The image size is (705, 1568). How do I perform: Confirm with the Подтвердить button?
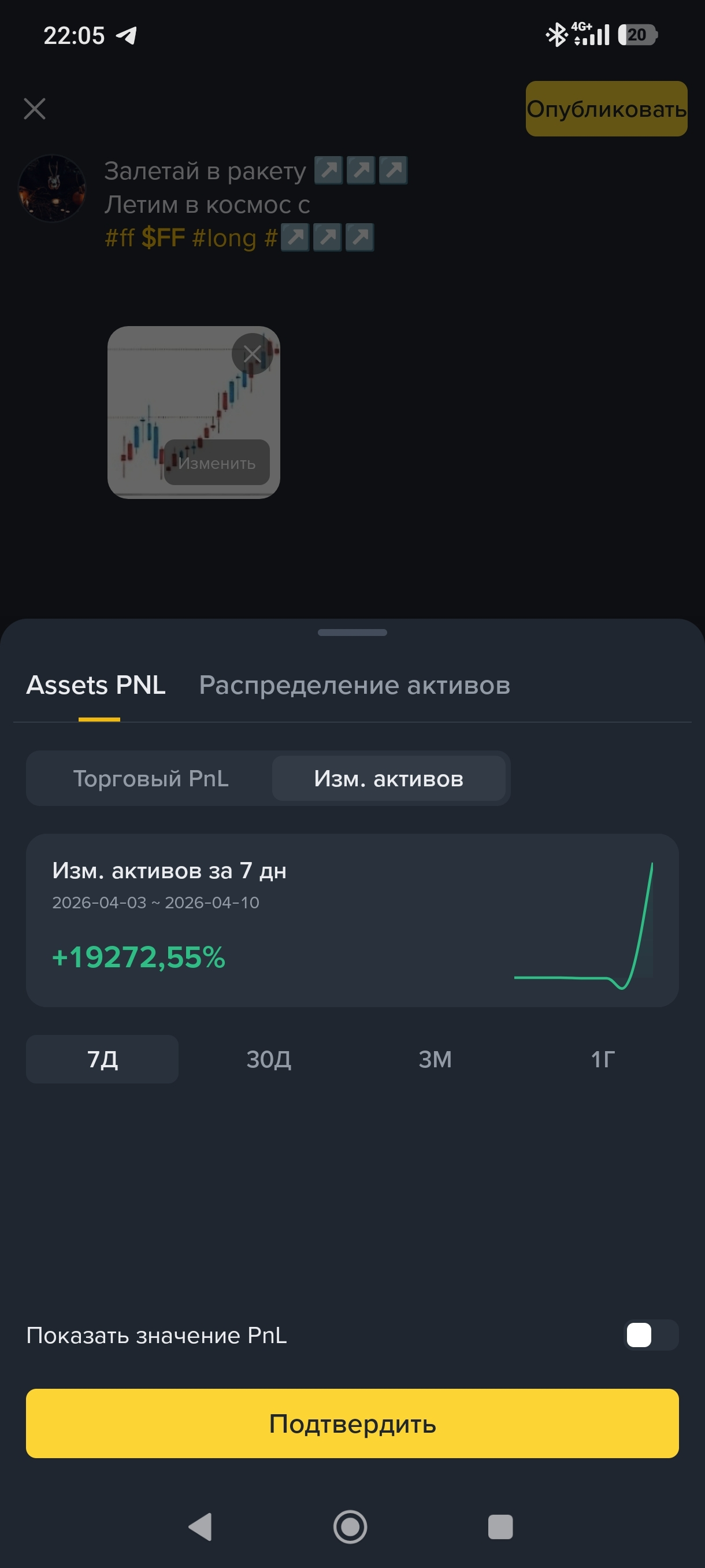point(352,1423)
